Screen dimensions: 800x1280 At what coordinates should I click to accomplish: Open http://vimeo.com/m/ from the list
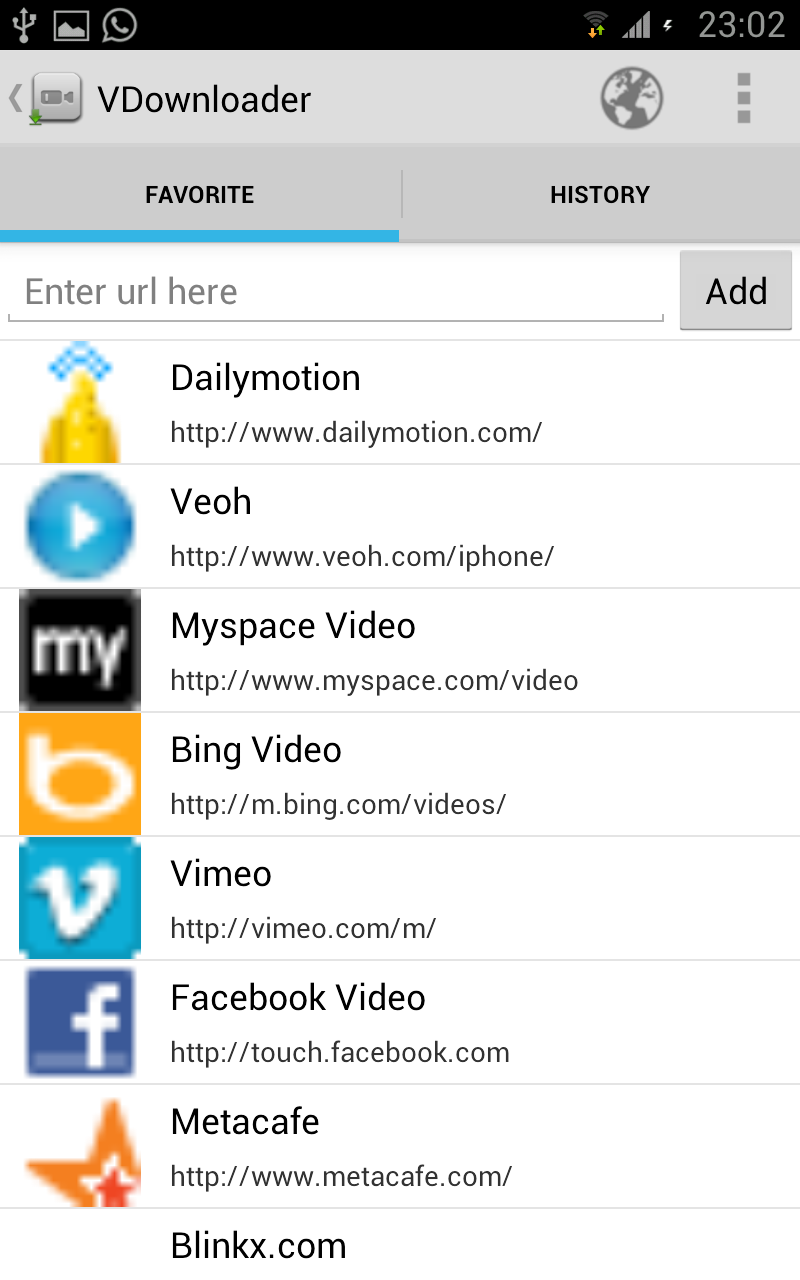tap(303, 928)
